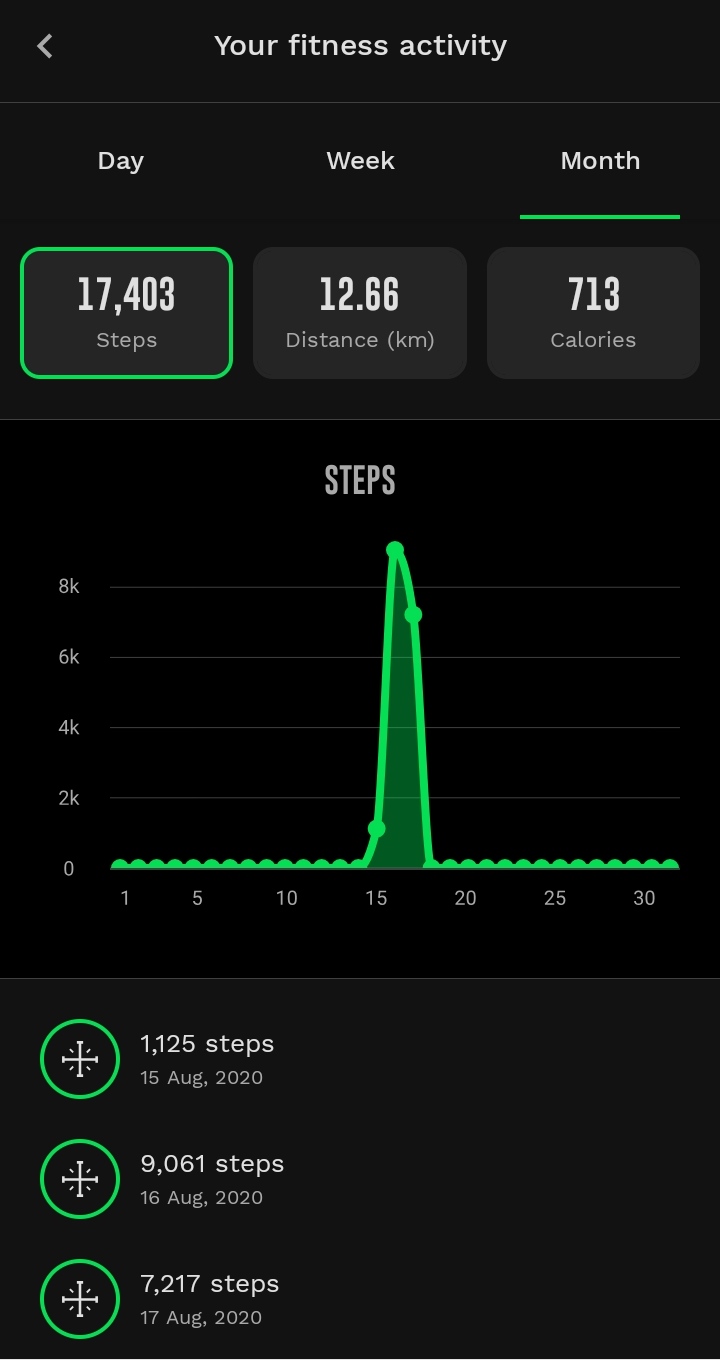Switch to the Day tab
This screenshot has height=1362, width=720.
pos(120,161)
